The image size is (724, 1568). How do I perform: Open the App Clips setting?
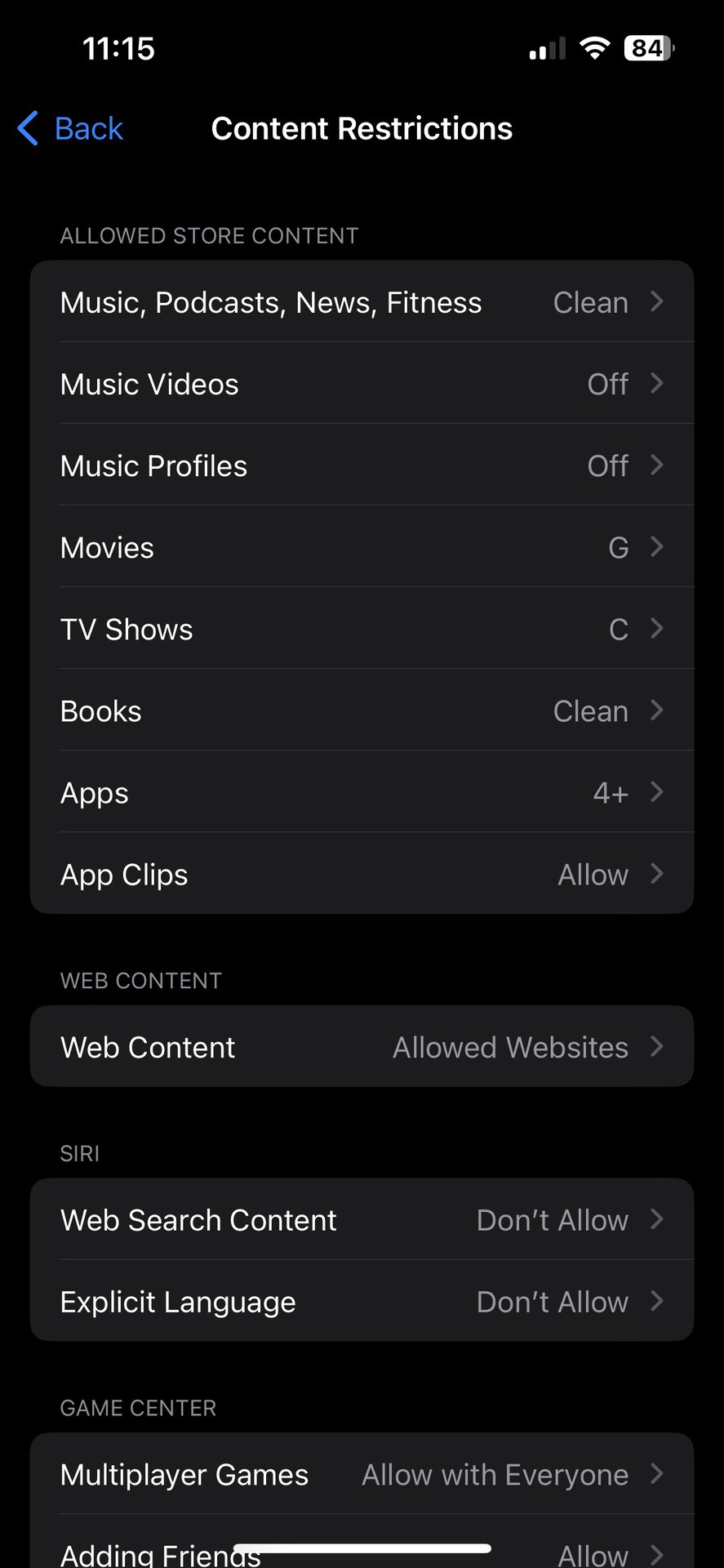click(362, 874)
